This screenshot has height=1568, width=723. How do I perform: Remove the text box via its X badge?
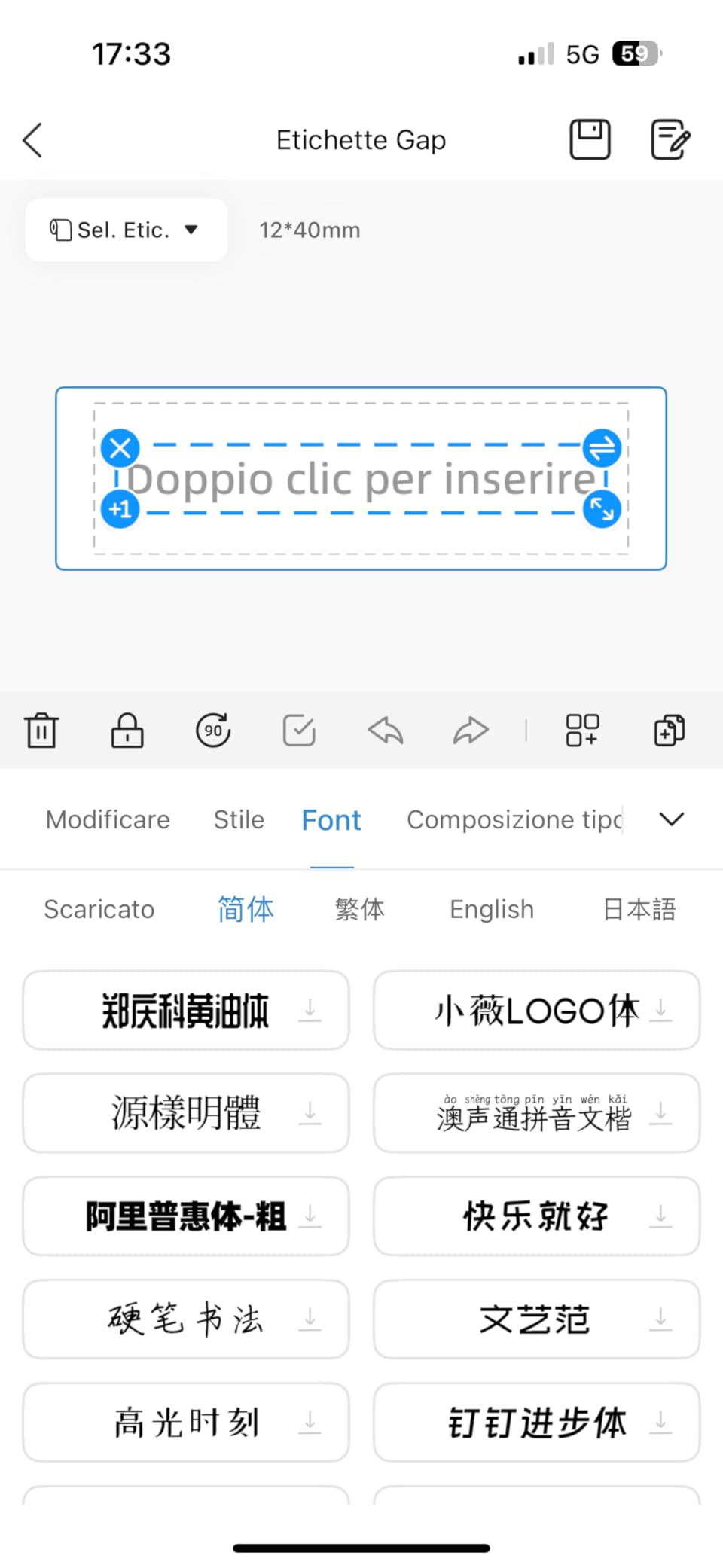click(x=119, y=447)
